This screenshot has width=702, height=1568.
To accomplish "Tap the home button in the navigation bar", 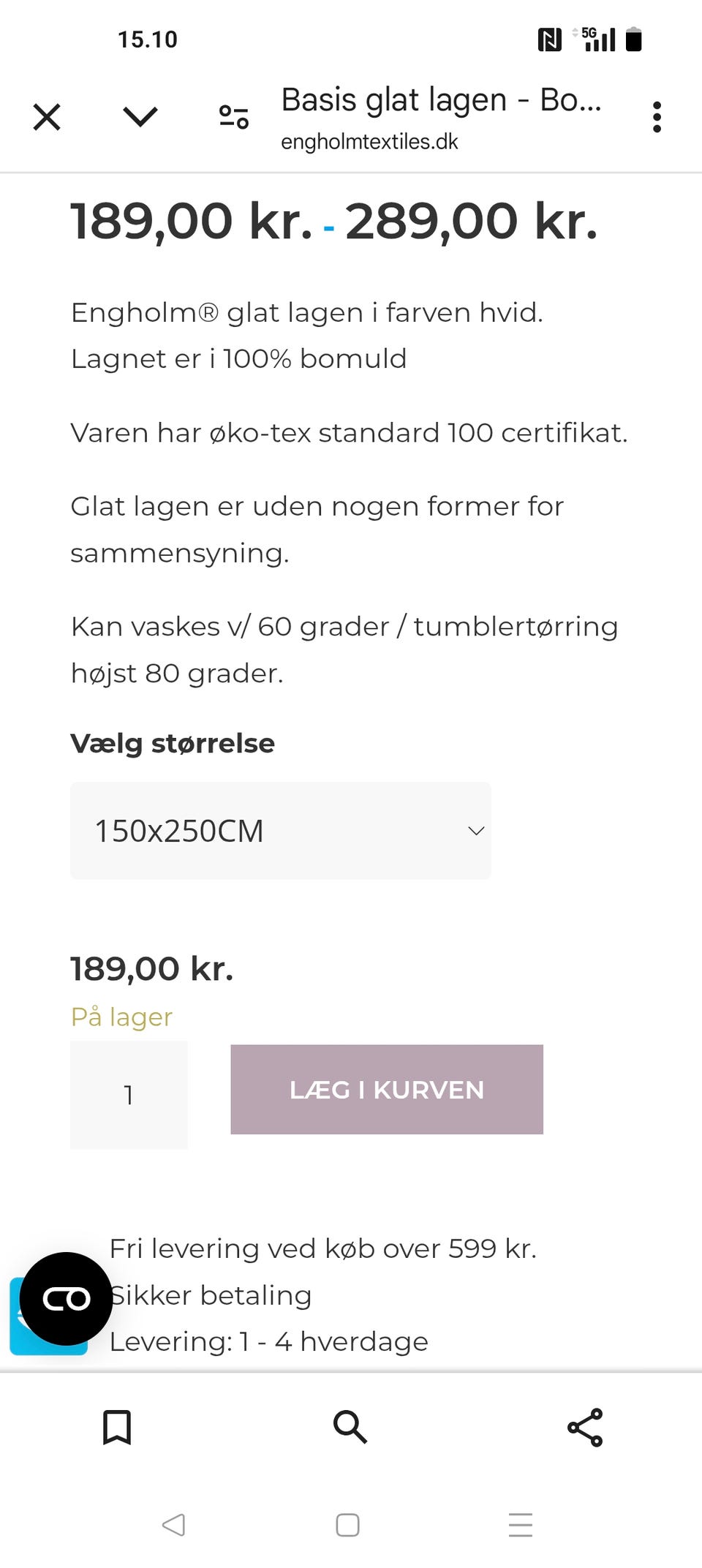I will [349, 1526].
